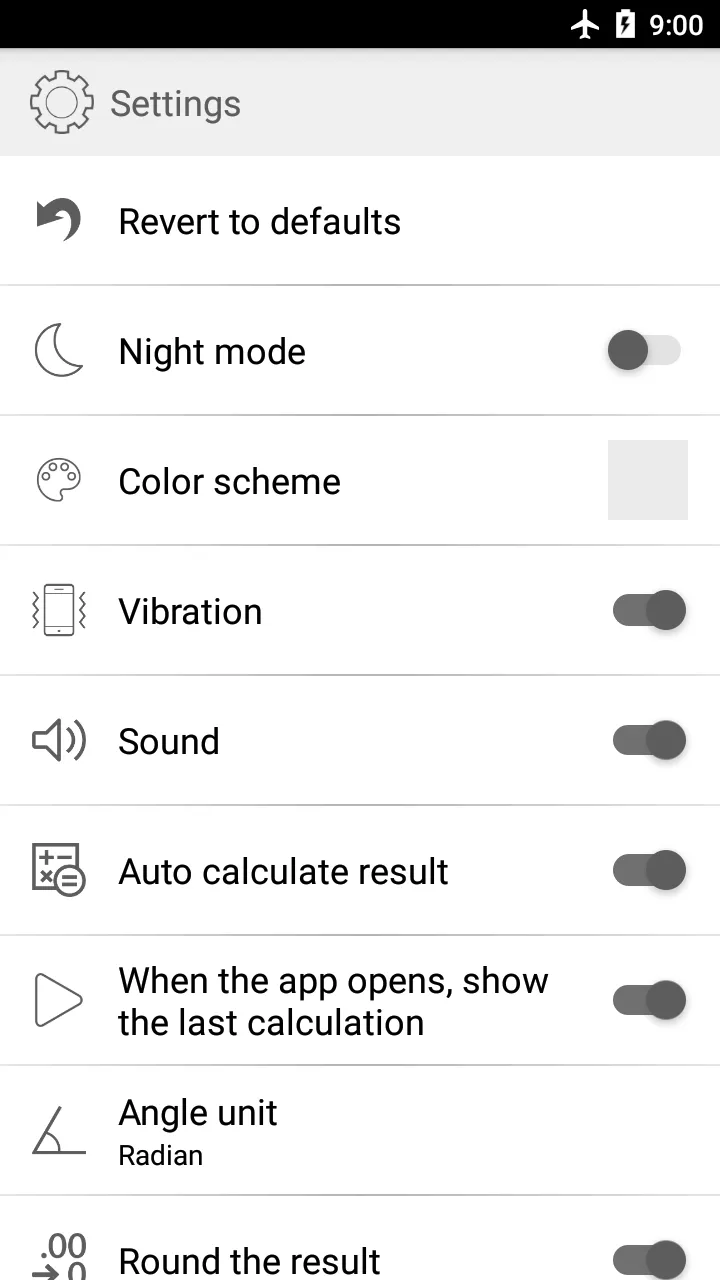The image size is (720, 1280).
Task: Enable the Night mode switch
Action: (x=645, y=350)
